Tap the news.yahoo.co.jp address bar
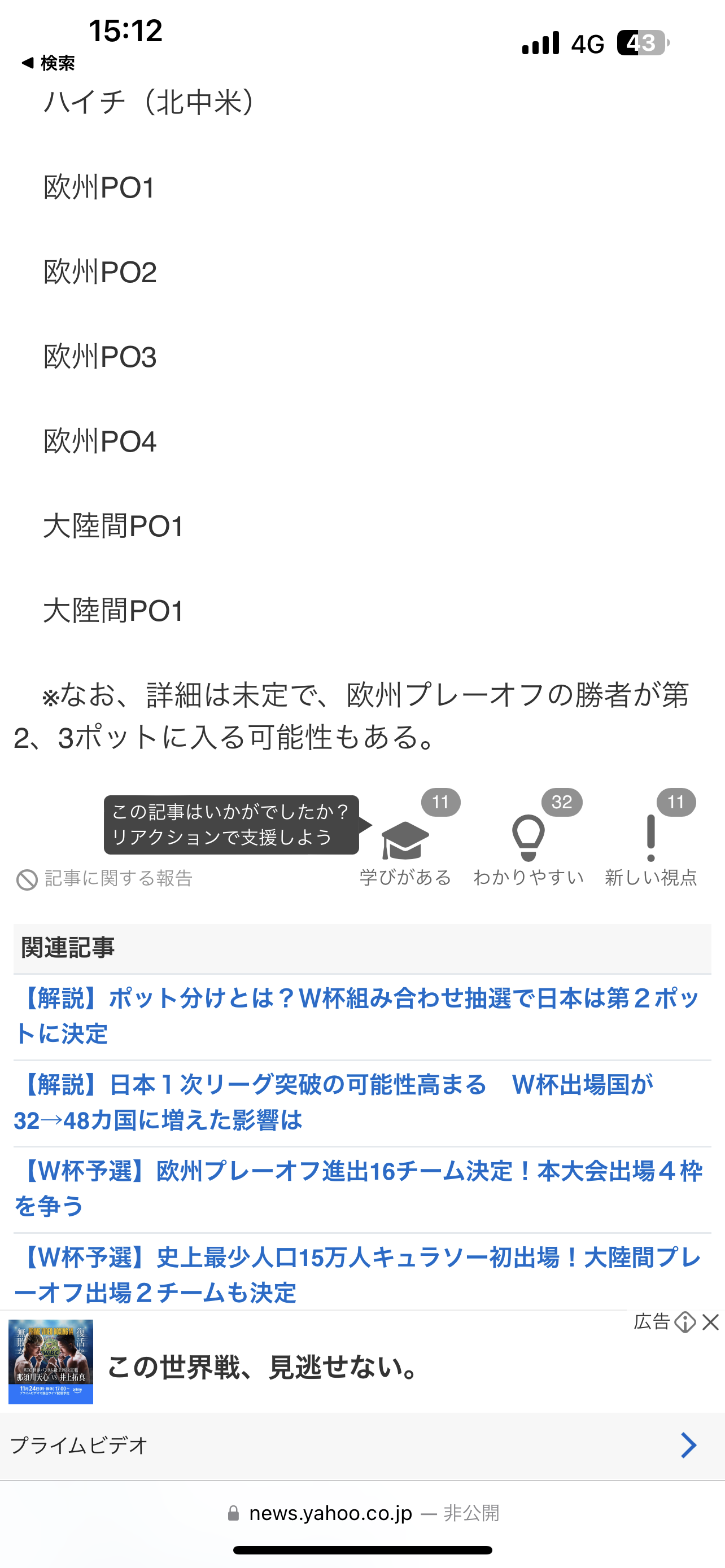Viewport: 725px width, 1568px height. [362, 1513]
